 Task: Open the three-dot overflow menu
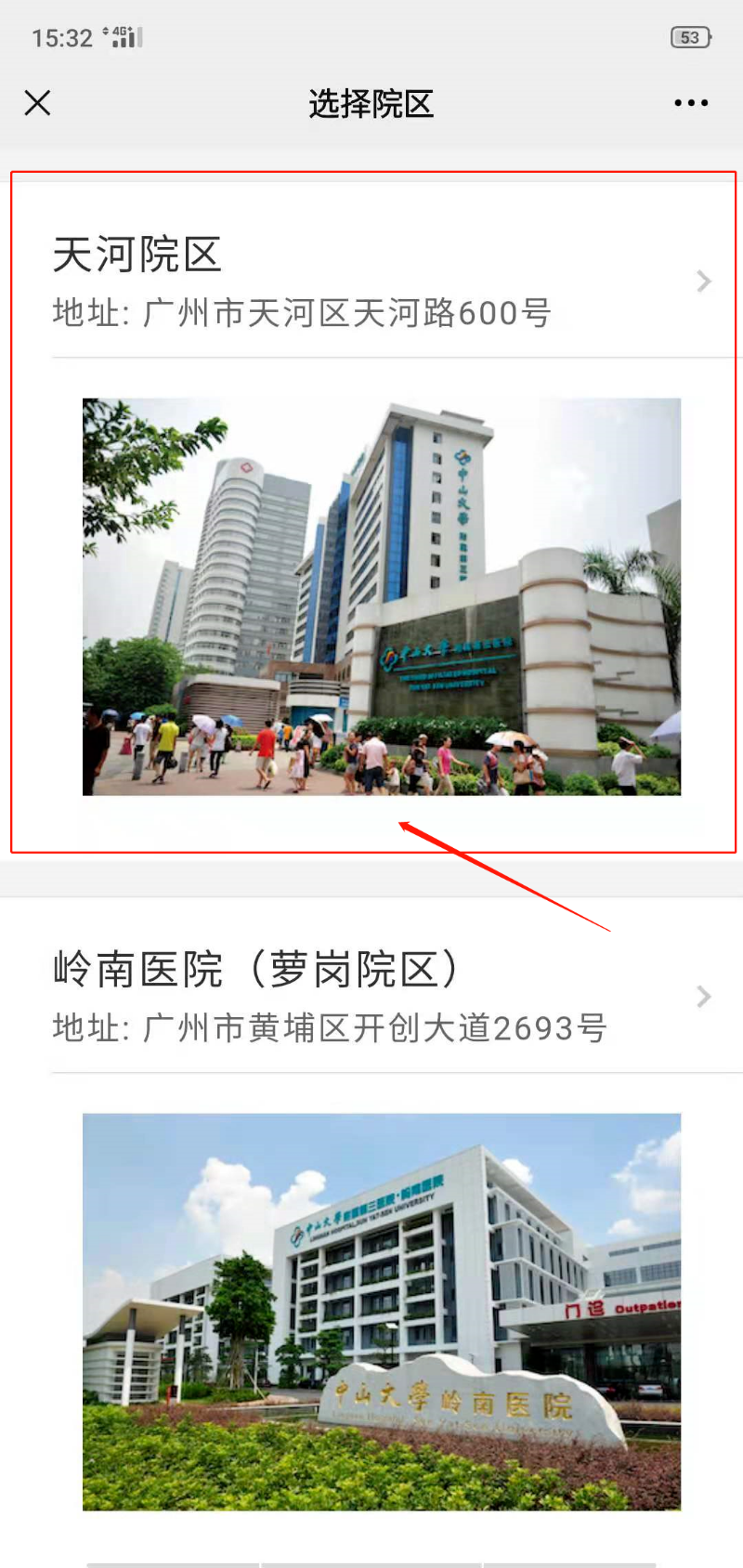tap(691, 103)
